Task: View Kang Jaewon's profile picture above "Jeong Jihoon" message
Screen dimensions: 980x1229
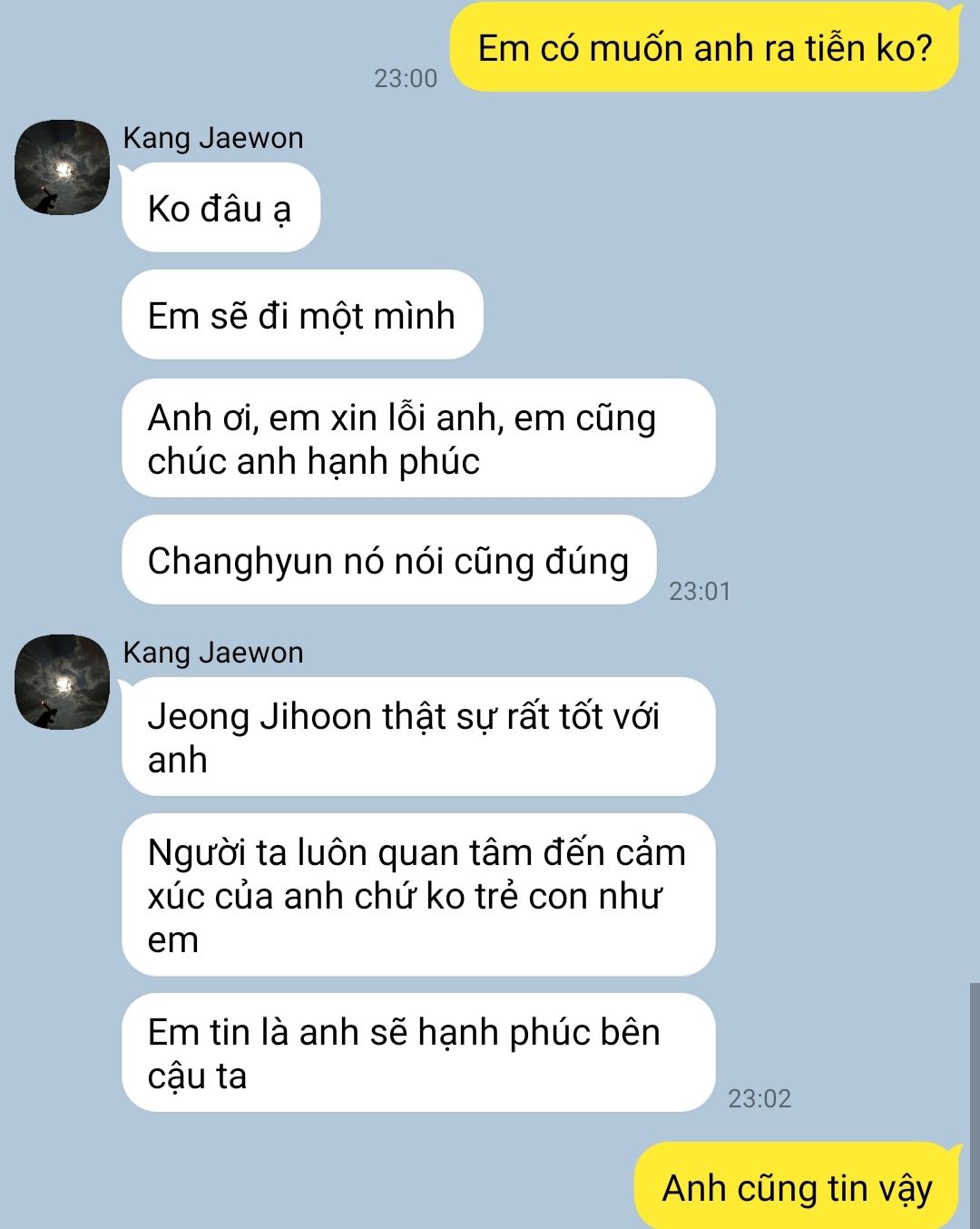Action: [x=62, y=682]
